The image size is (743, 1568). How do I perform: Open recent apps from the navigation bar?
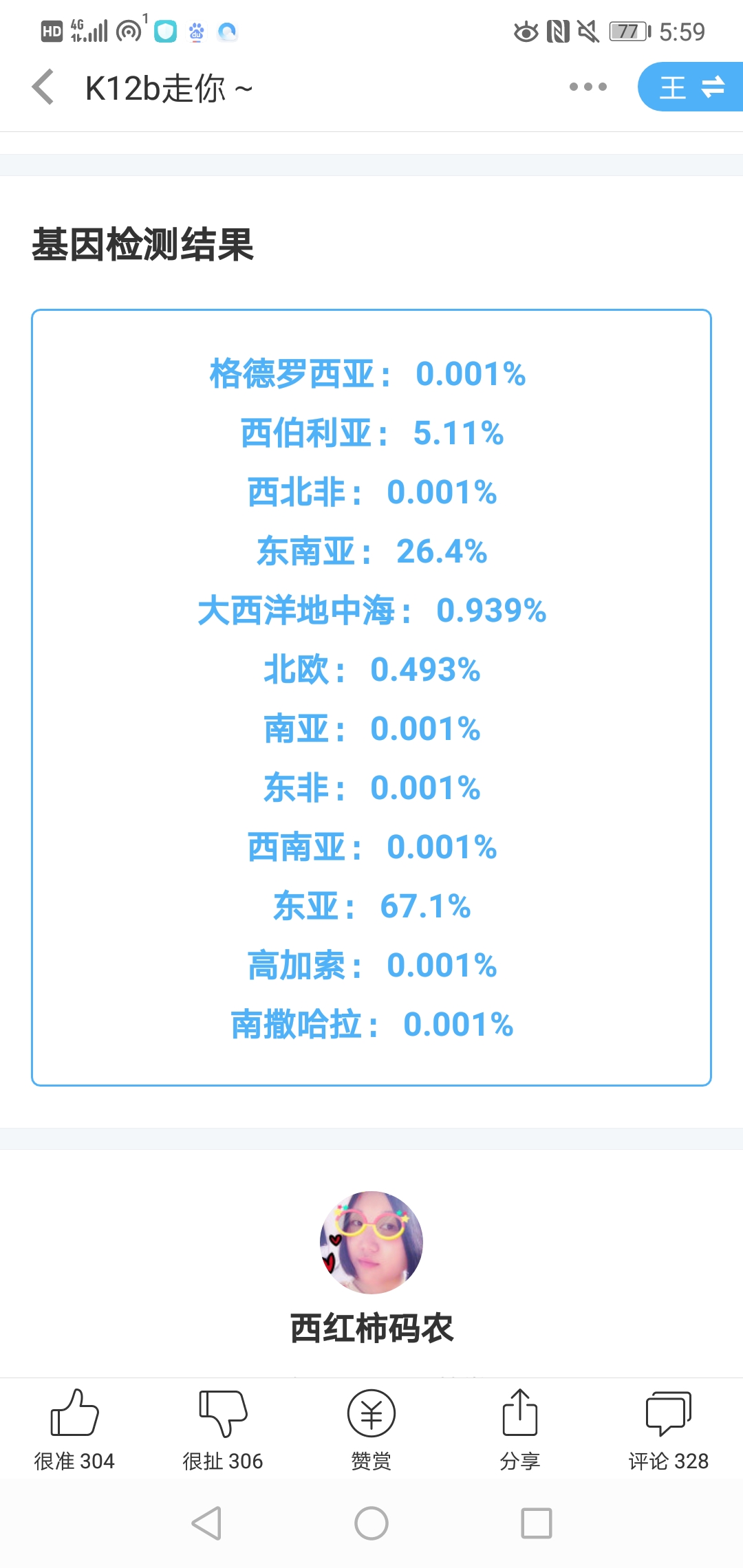coord(537,1523)
